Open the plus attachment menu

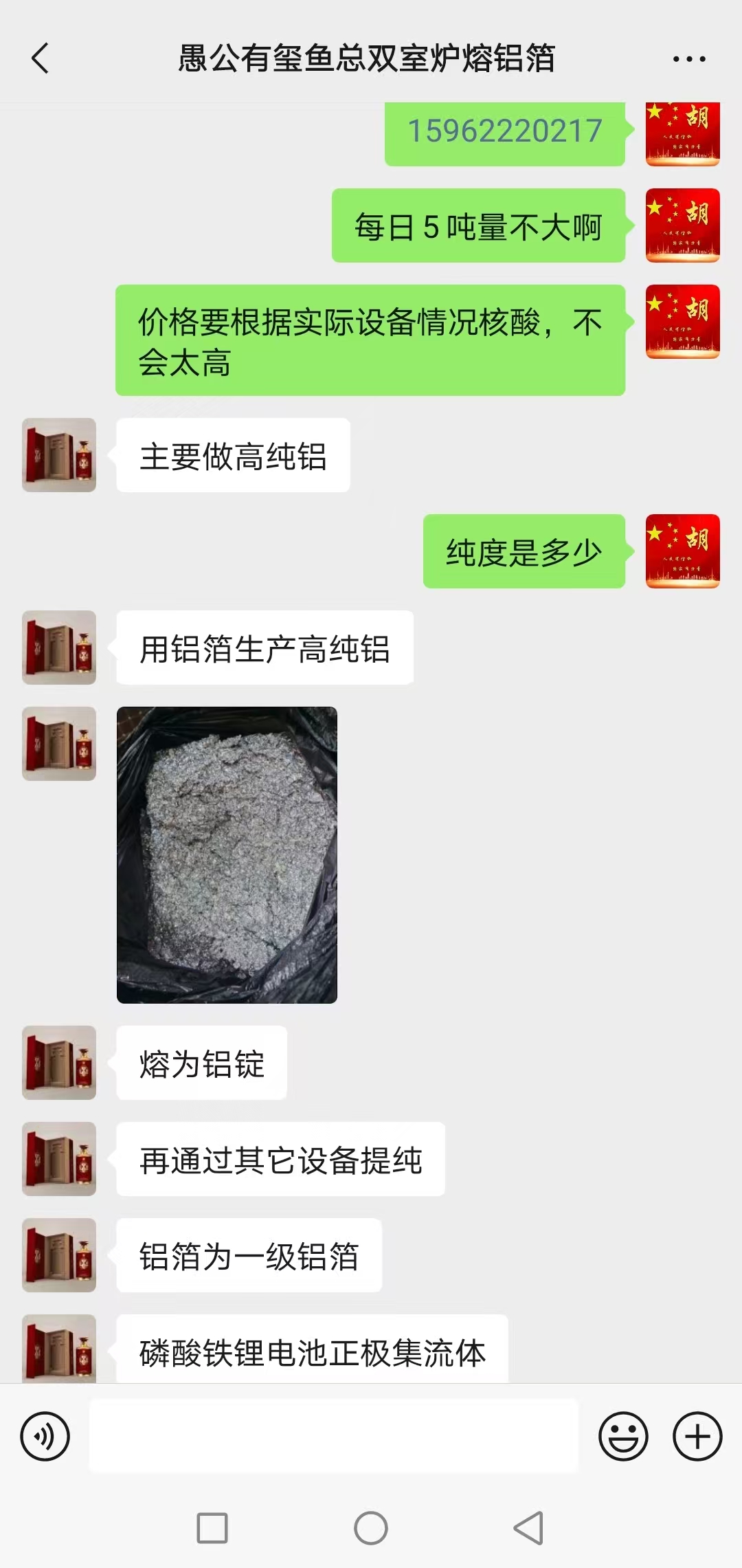(697, 1436)
